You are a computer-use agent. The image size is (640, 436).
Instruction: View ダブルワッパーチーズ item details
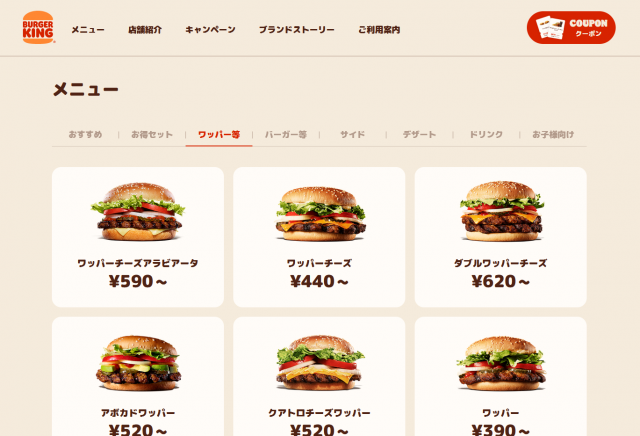pyautogui.click(x=500, y=237)
